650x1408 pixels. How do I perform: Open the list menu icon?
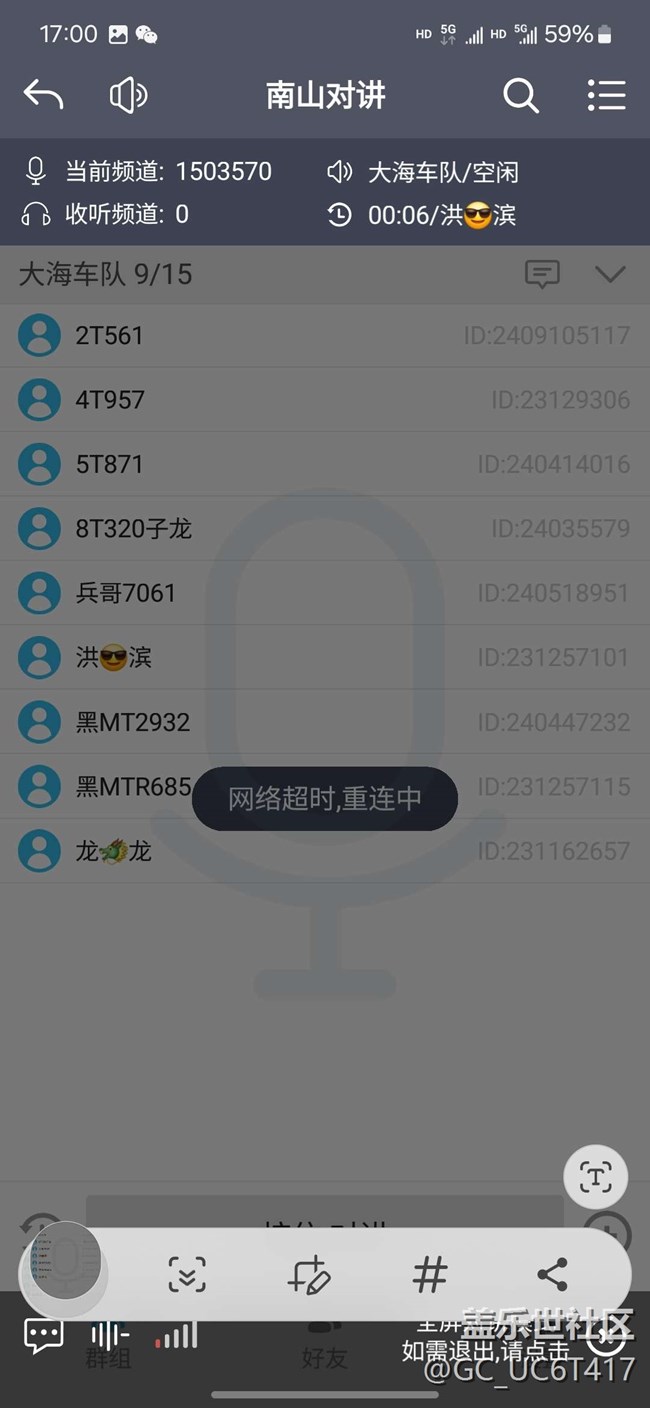coord(606,96)
